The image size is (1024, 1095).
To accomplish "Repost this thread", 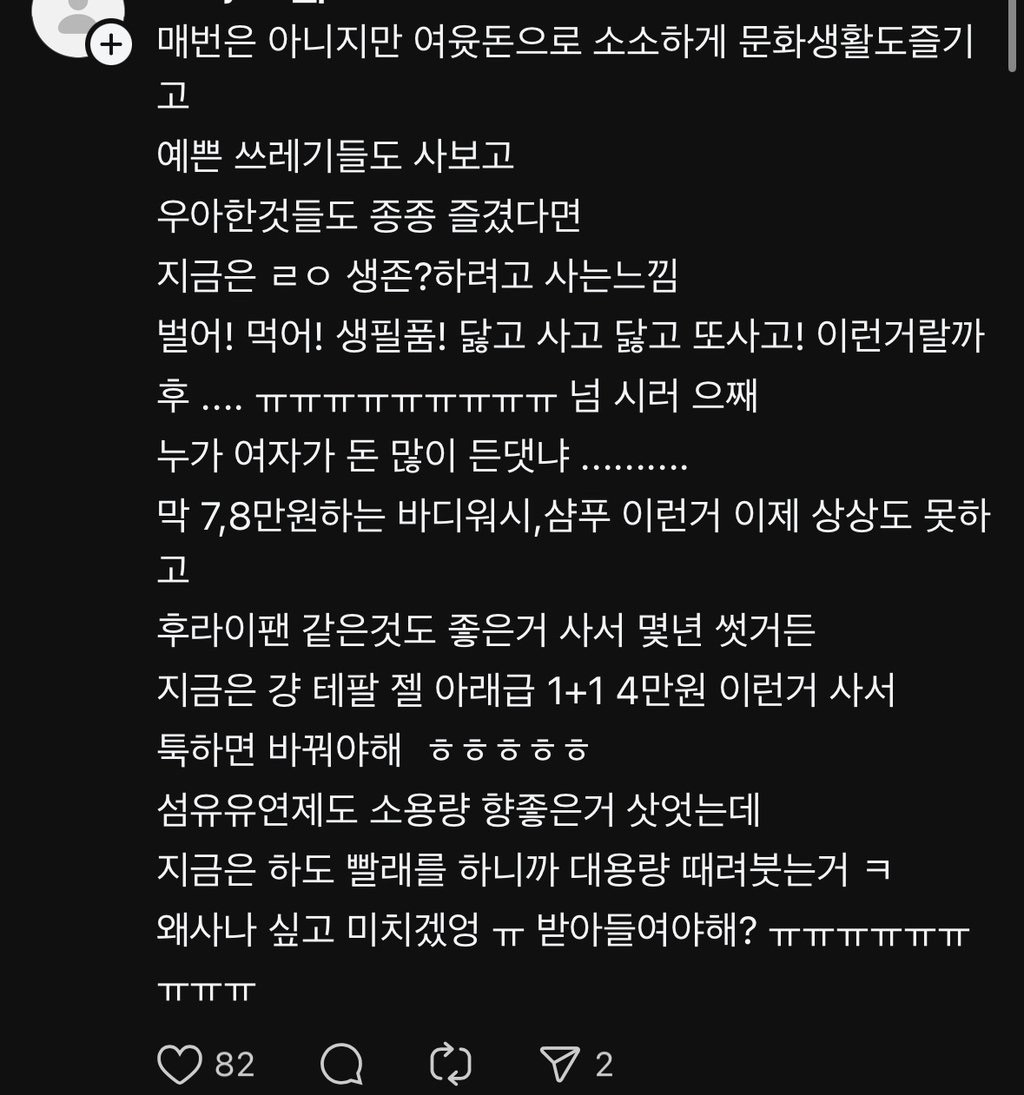I will (x=451, y=1064).
